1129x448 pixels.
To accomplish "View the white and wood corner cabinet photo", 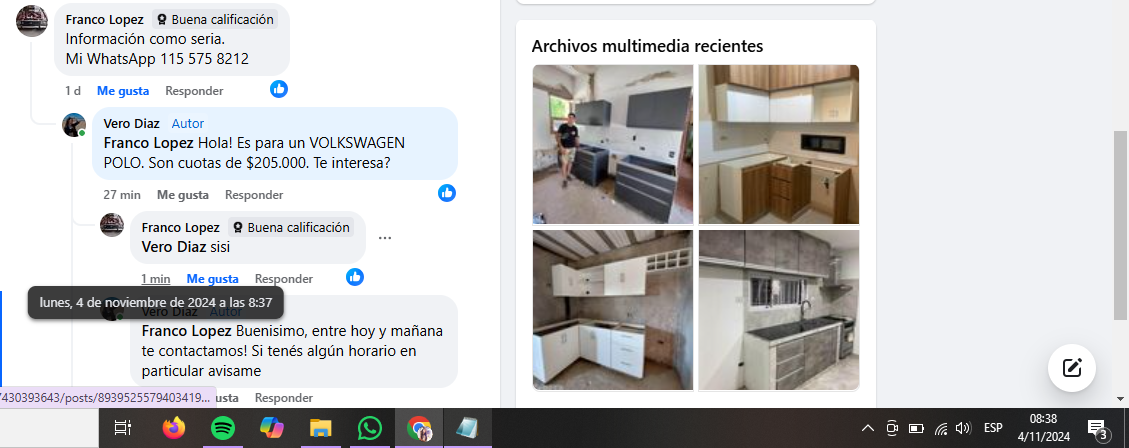I will [x=778, y=144].
